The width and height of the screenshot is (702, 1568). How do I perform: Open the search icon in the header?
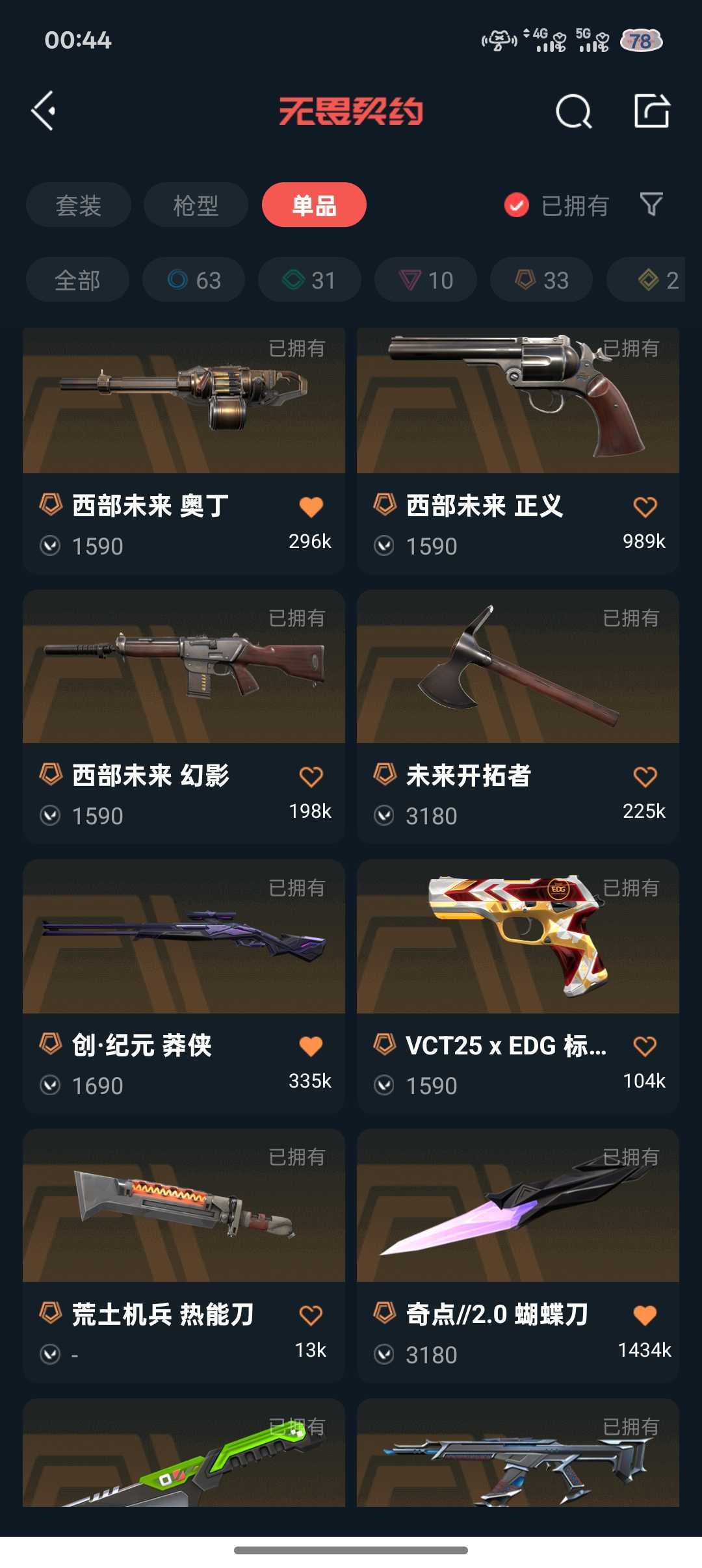[x=573, y=112]
